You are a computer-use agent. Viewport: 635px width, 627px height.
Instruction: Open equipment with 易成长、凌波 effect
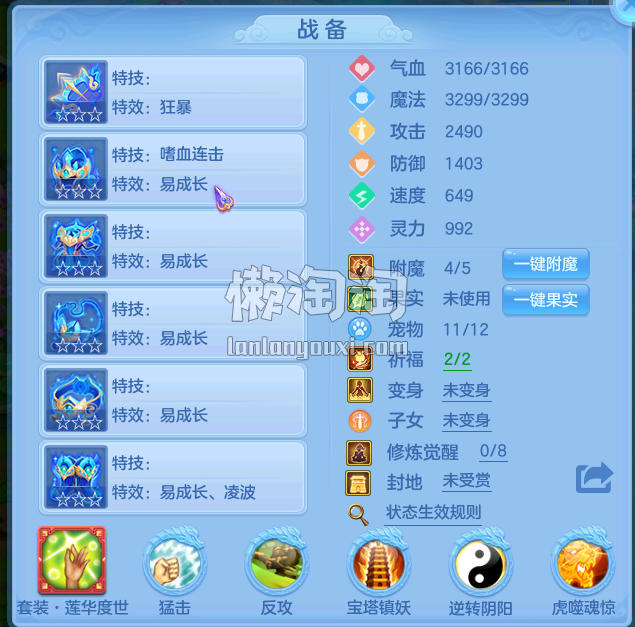173,477
